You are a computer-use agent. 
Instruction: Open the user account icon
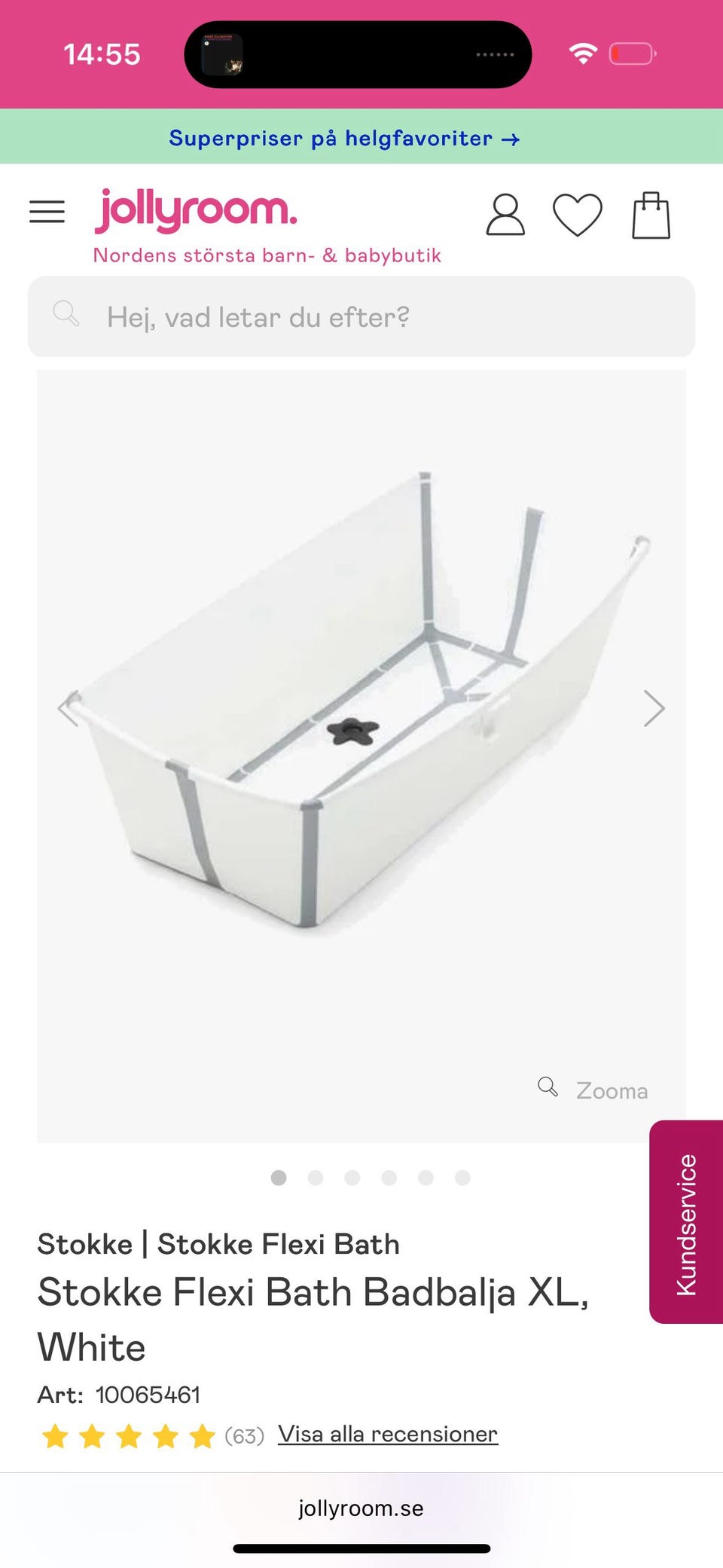(x=505, y=215)
